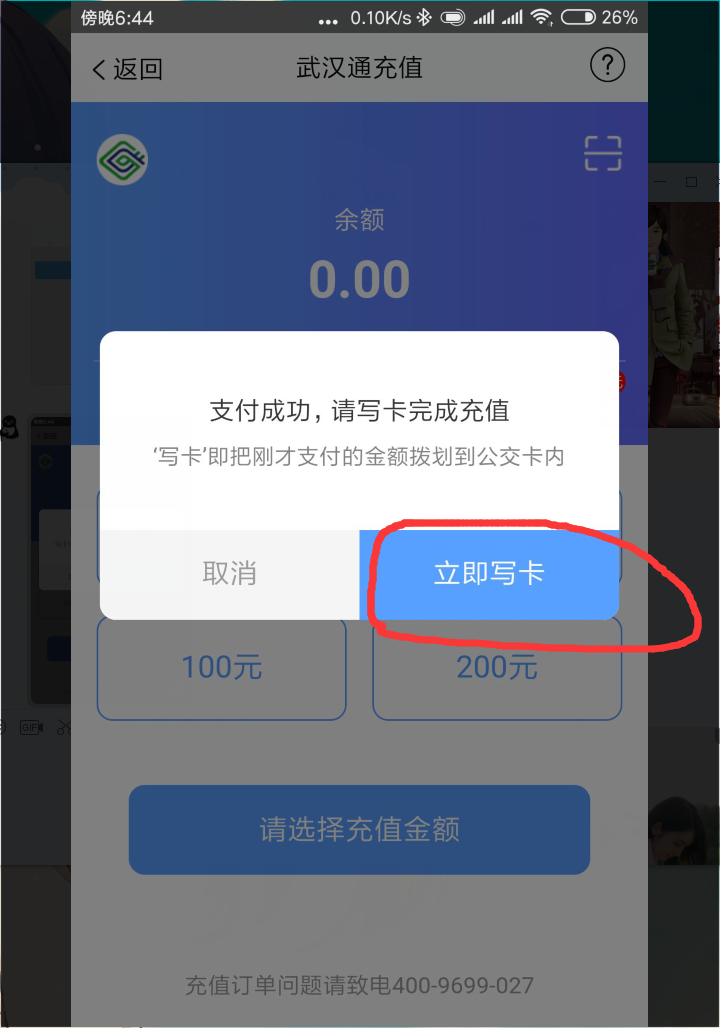The height and width of the screenshot is (1028, 720).
Task: Choose the 200元 recharge amount
Action: 497,668
